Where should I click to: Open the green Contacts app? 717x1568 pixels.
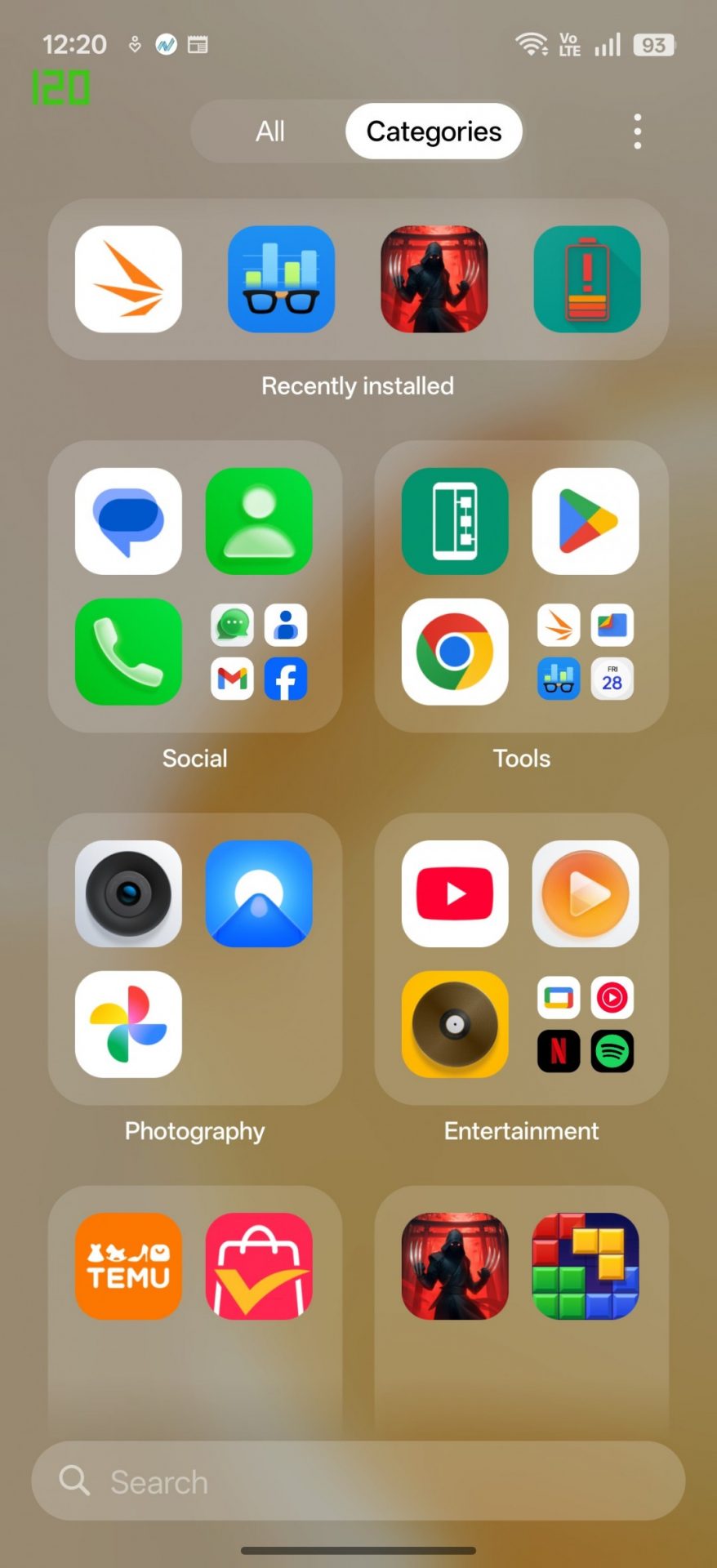(259, 521)
